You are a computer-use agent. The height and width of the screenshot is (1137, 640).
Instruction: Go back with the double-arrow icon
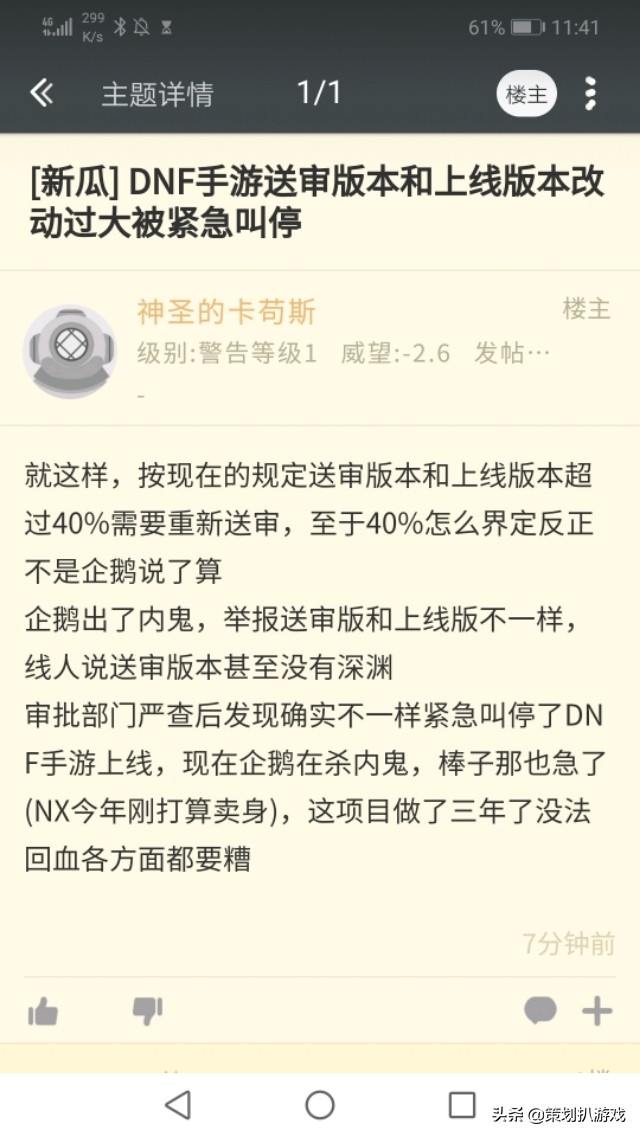tap(41, 93)
